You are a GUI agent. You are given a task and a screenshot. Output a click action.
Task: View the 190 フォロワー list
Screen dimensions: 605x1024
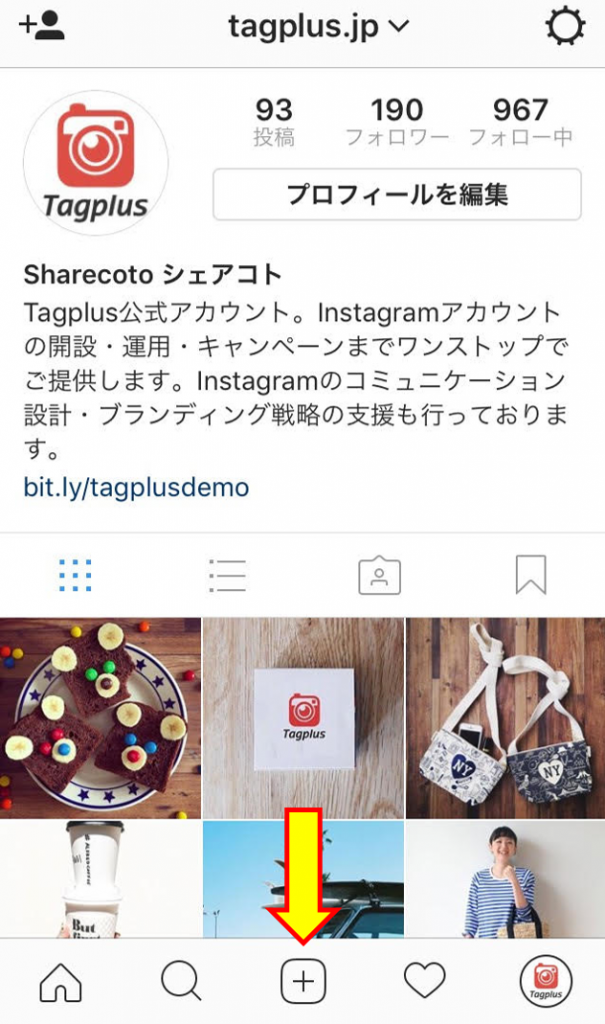click(397, 122)
